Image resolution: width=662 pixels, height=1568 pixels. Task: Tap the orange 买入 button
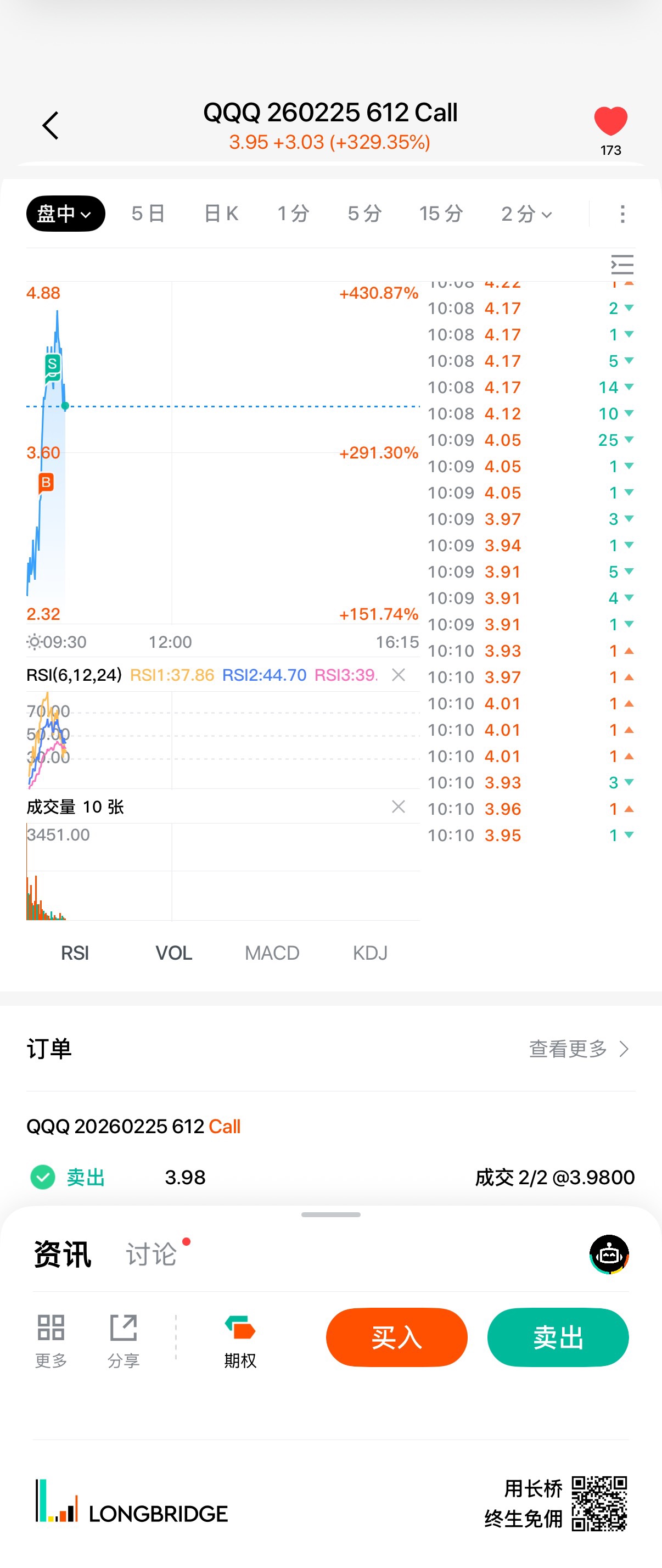pos(397,1337)
